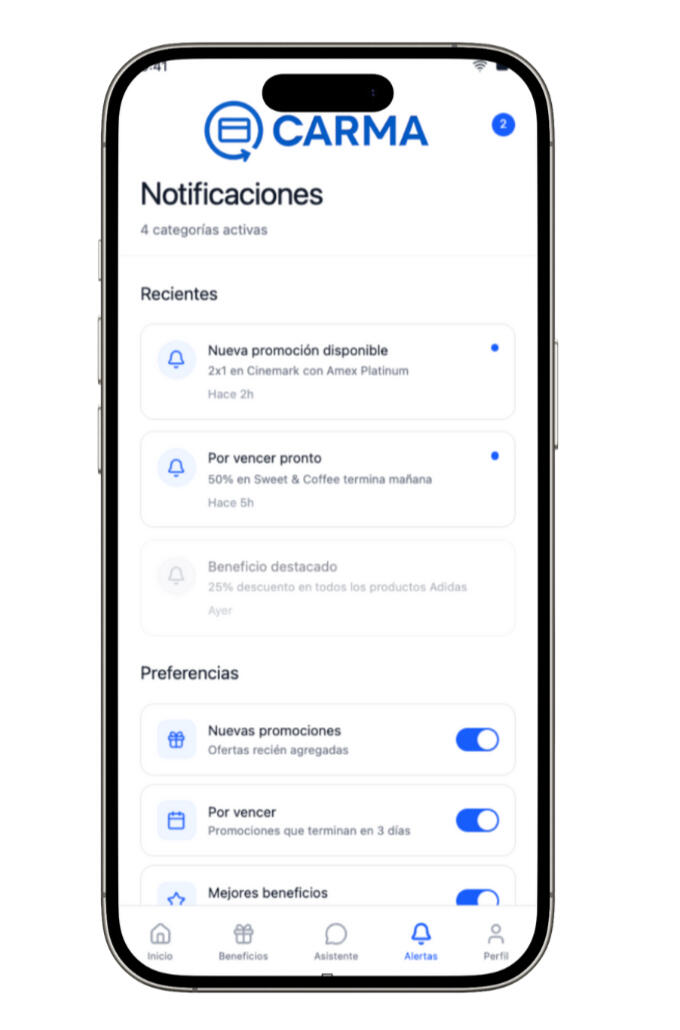Toggle the 'Mejores beneficios' switch
The width and height of the screenshot is (680, 1030).
coord(477,897)
